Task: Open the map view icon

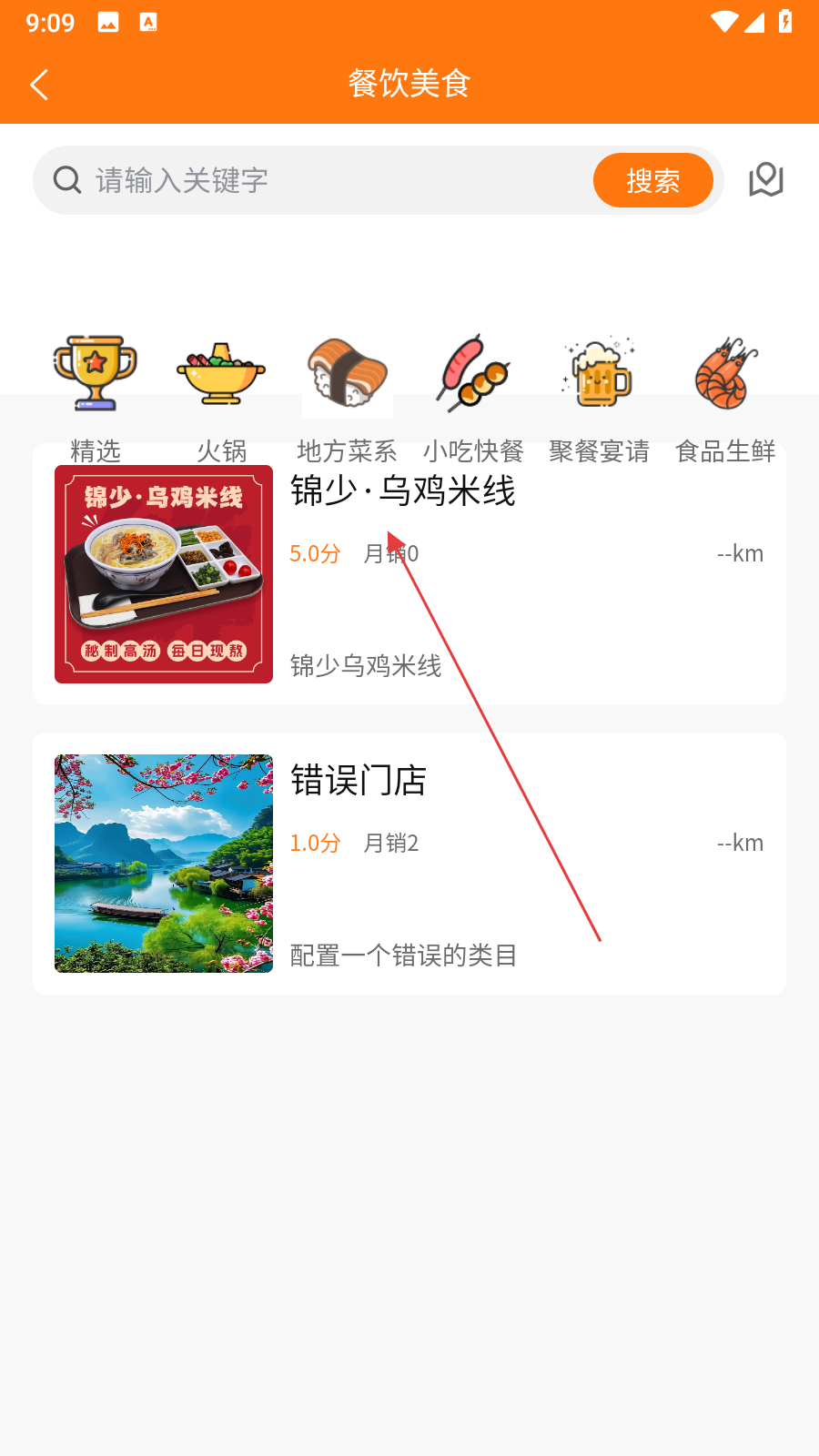Action: (765, 179)
